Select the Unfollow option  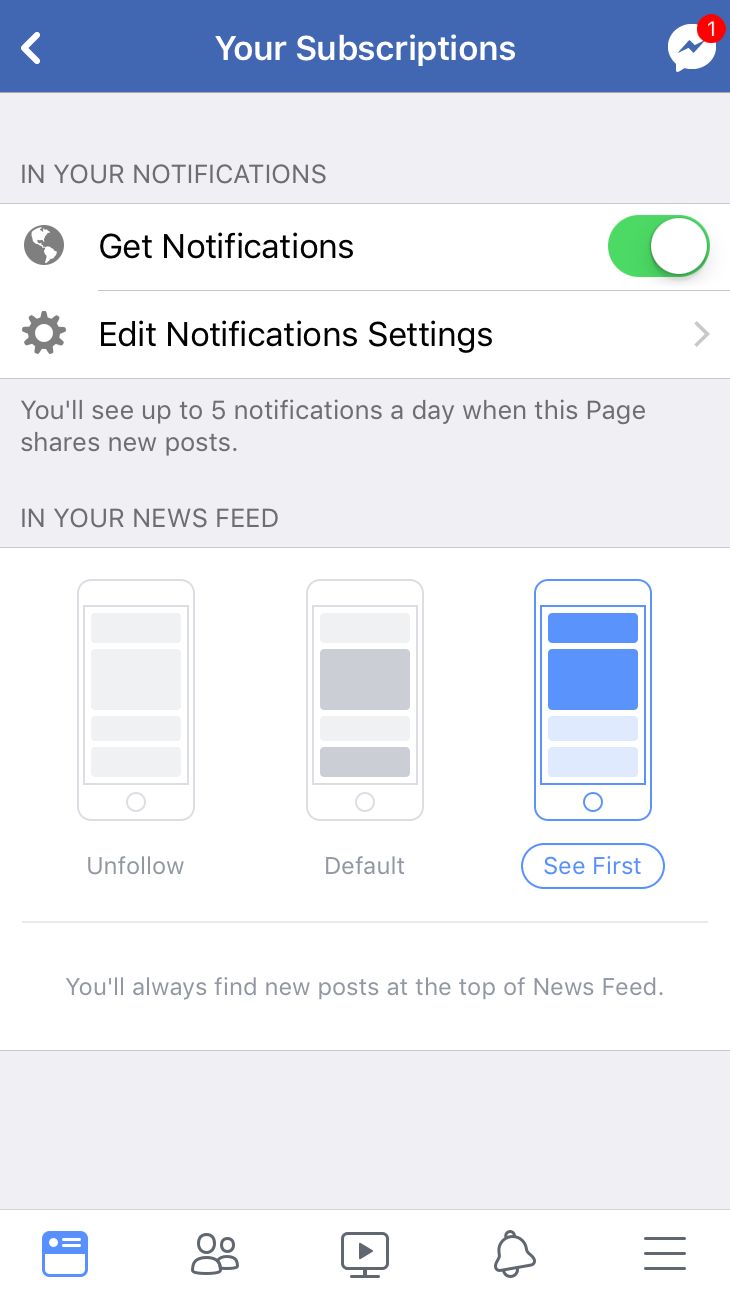click(136, 730)
